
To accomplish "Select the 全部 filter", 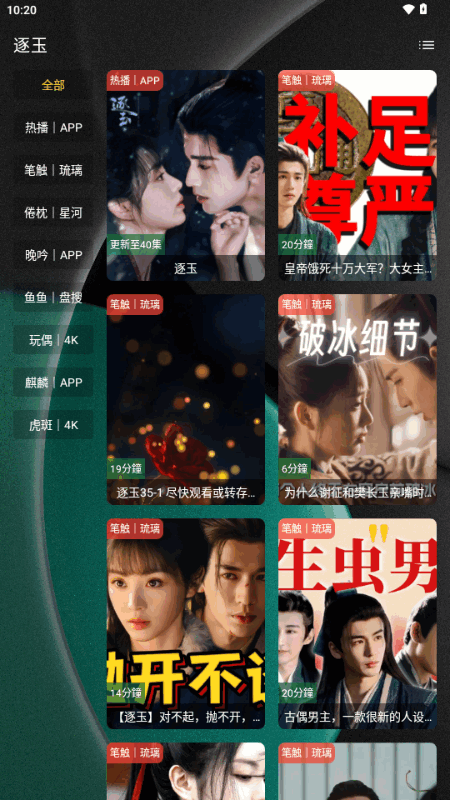I will tap(53, 85).
